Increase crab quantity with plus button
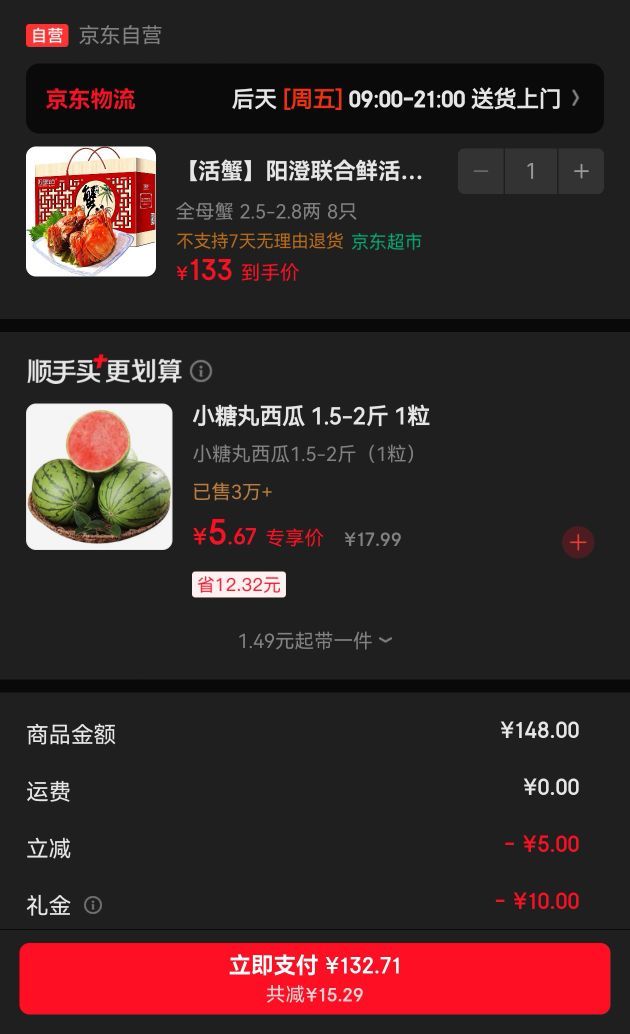 [x=581, y=171]
